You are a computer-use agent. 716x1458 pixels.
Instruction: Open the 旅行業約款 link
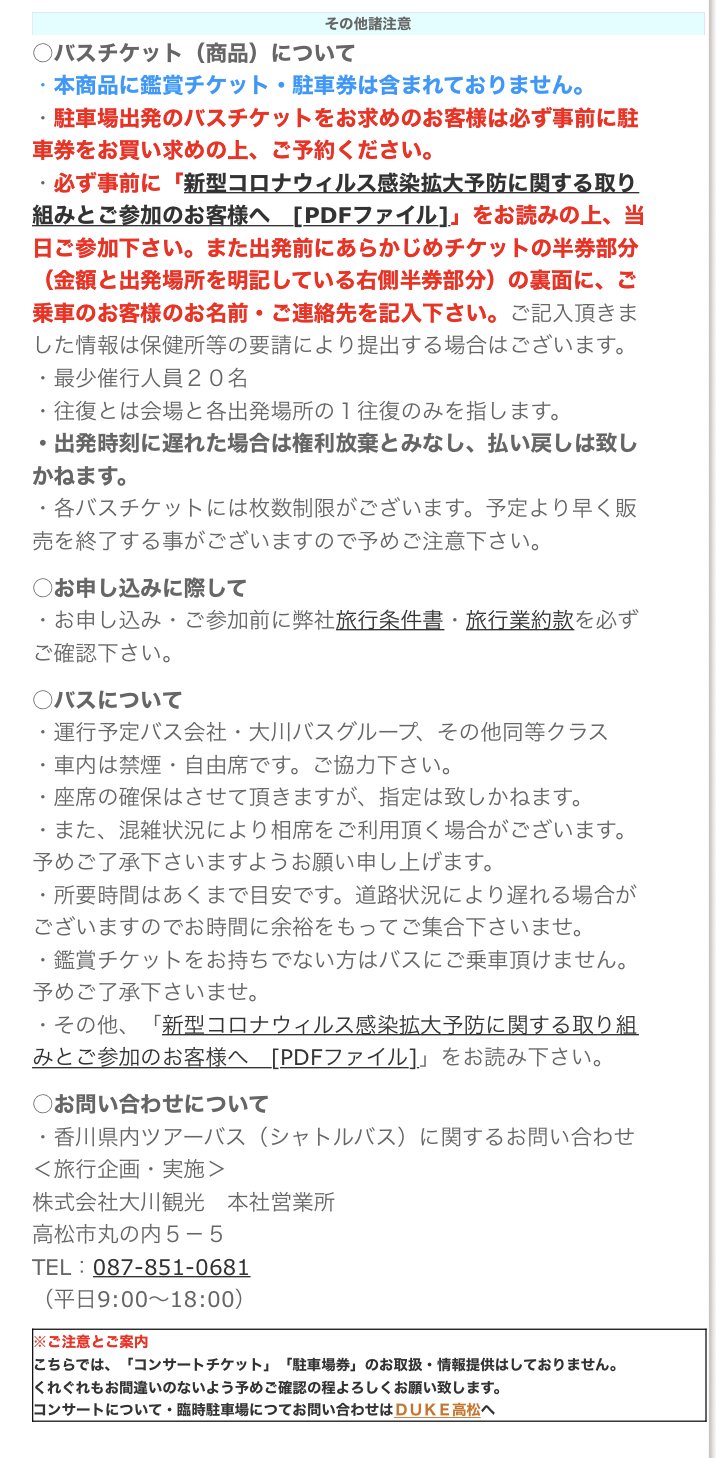pyautogui.click(x=519, y=620)
